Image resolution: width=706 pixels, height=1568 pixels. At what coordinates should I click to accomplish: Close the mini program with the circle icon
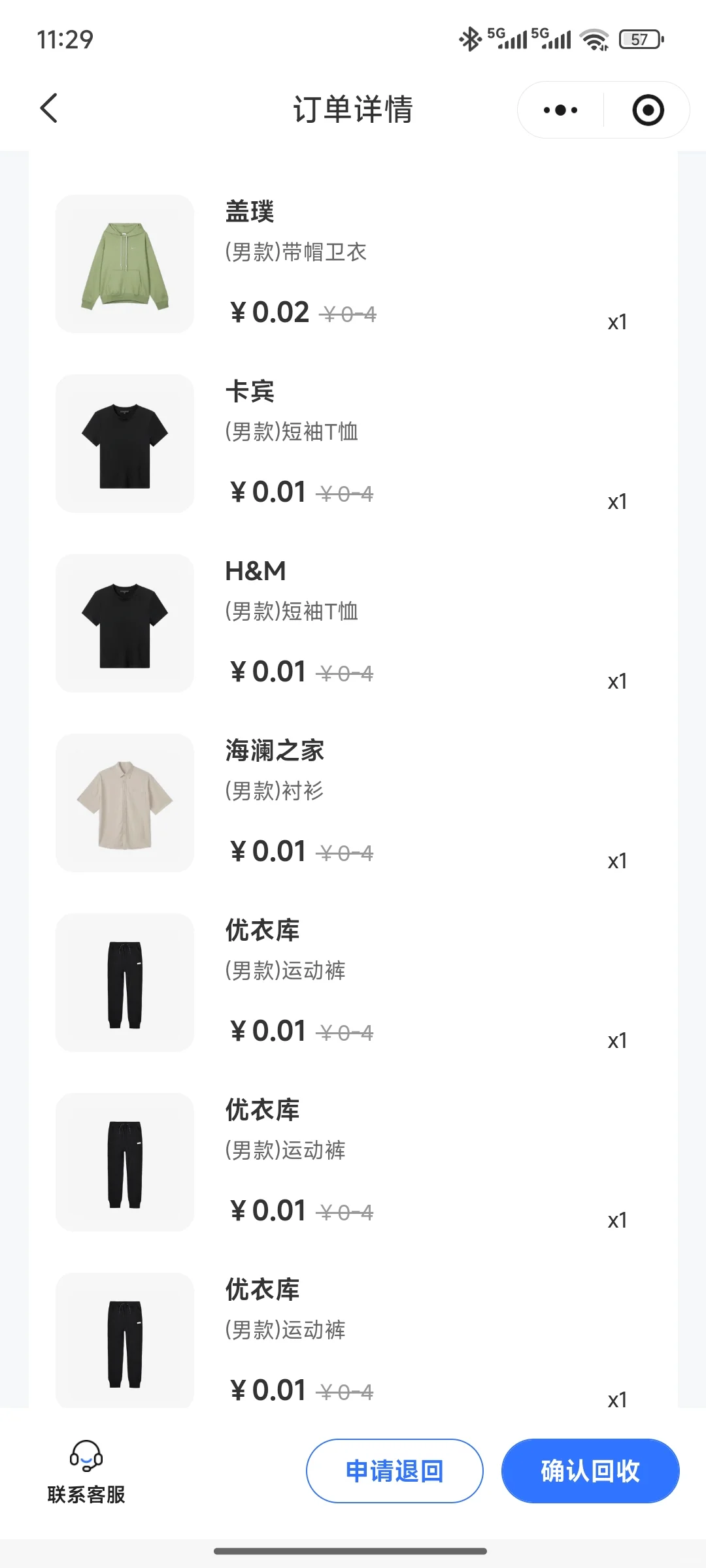point(648,110)
